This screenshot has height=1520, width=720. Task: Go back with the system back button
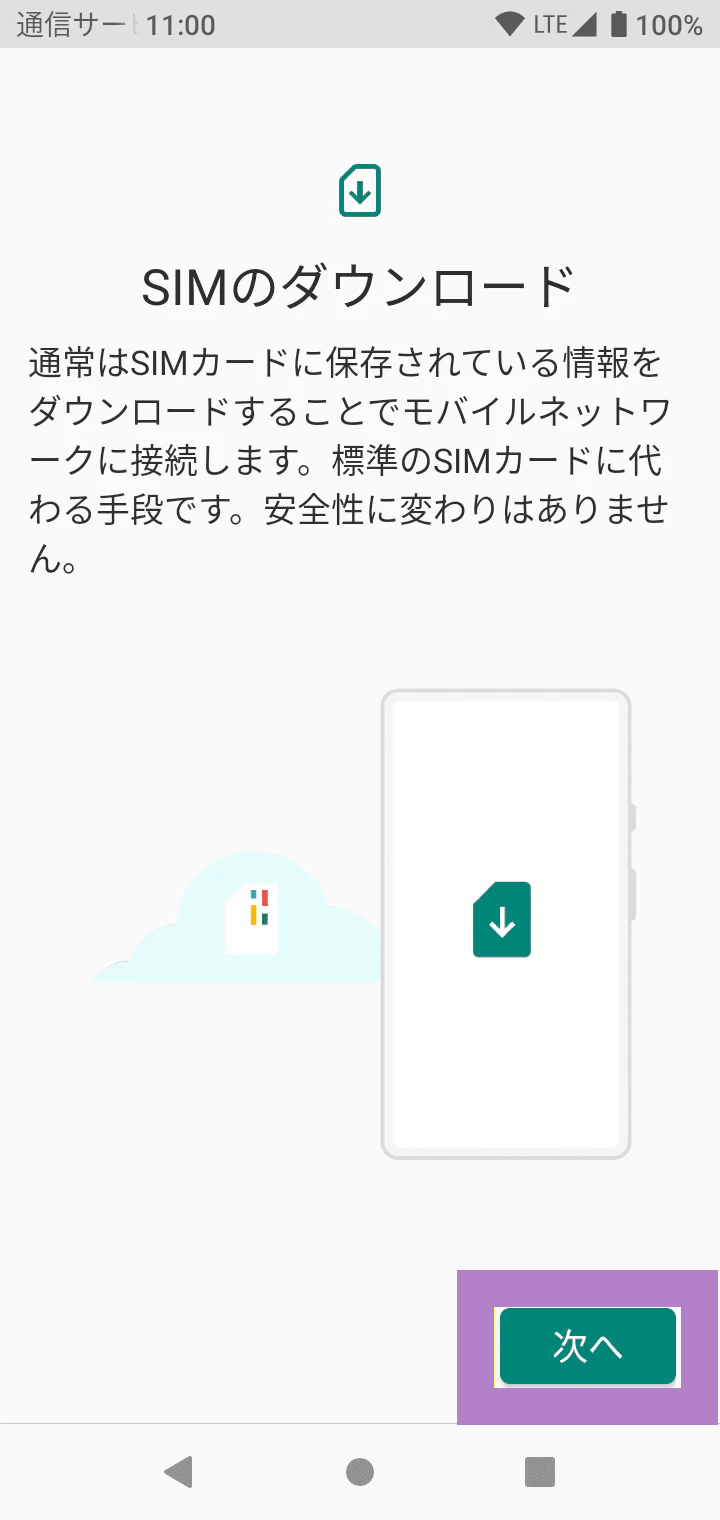[x=179, y=1471]
